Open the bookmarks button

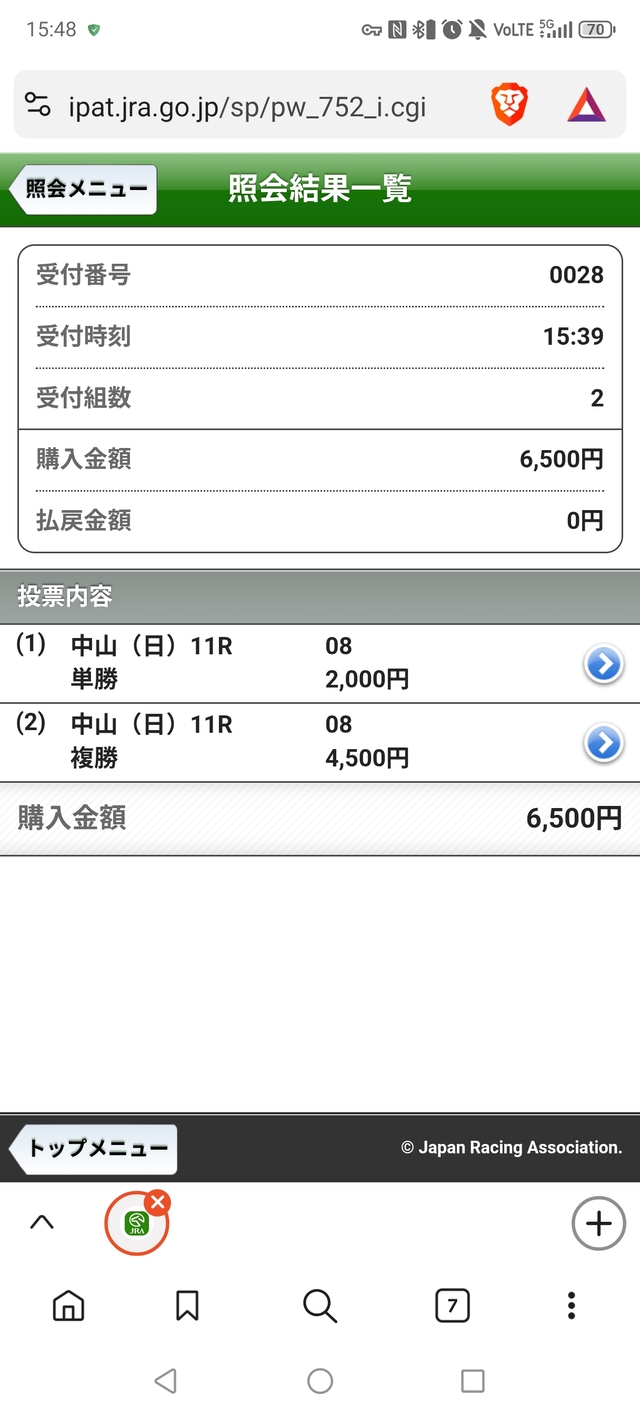pyautogui.click(x=187, y=1305)
